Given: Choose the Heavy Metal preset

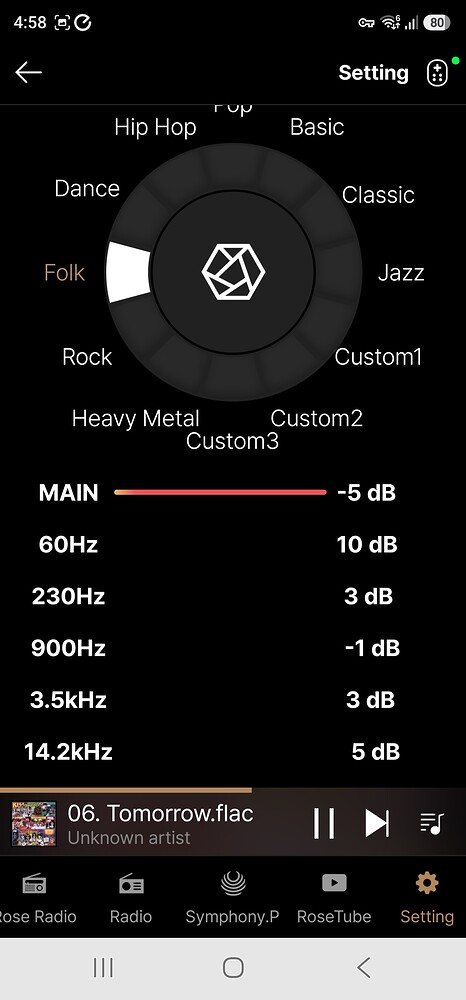Looking at the screenshot, I should (x=136, y=418).
